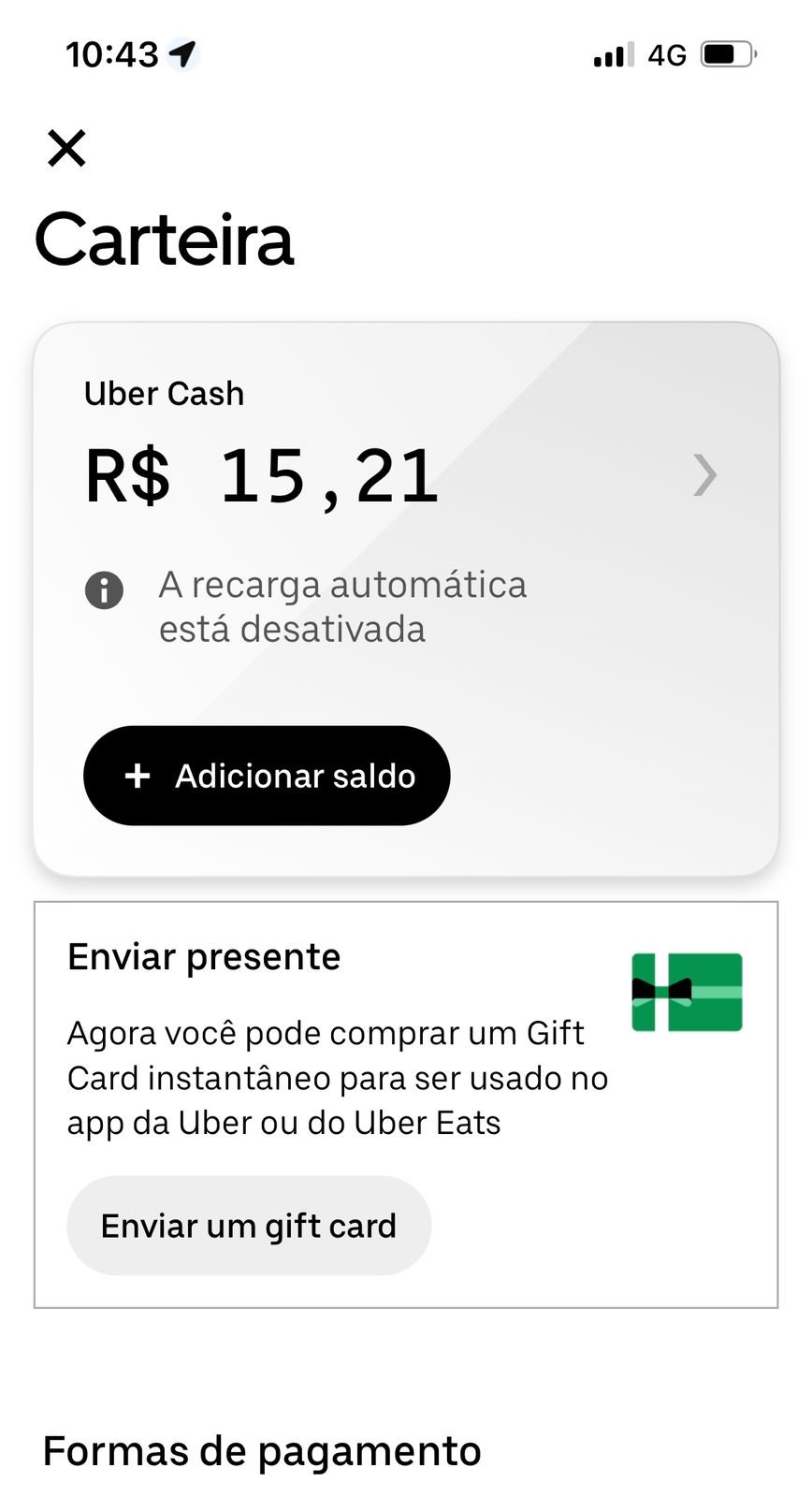Close the Carteira screen
812x1497 pixels.
click(x=66, y=148)
